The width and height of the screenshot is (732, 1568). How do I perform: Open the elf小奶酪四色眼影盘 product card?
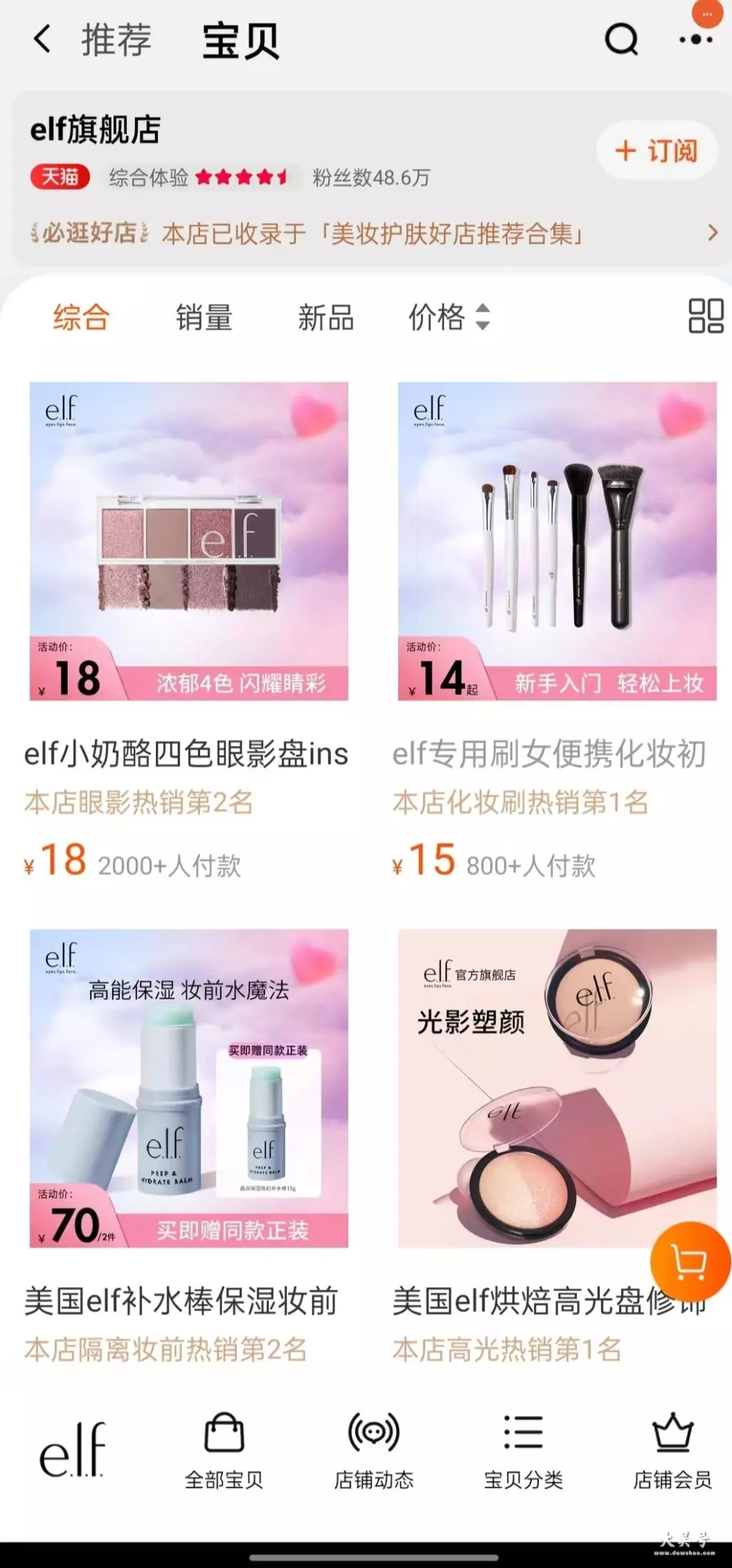click(x=189, y=631)
